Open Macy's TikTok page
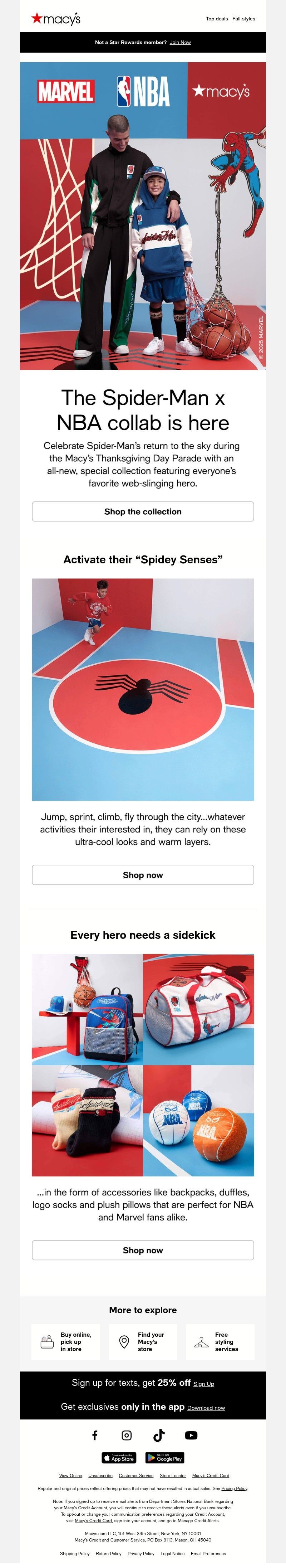This screenshot has height=1568, width=286. click(159, 1435)
